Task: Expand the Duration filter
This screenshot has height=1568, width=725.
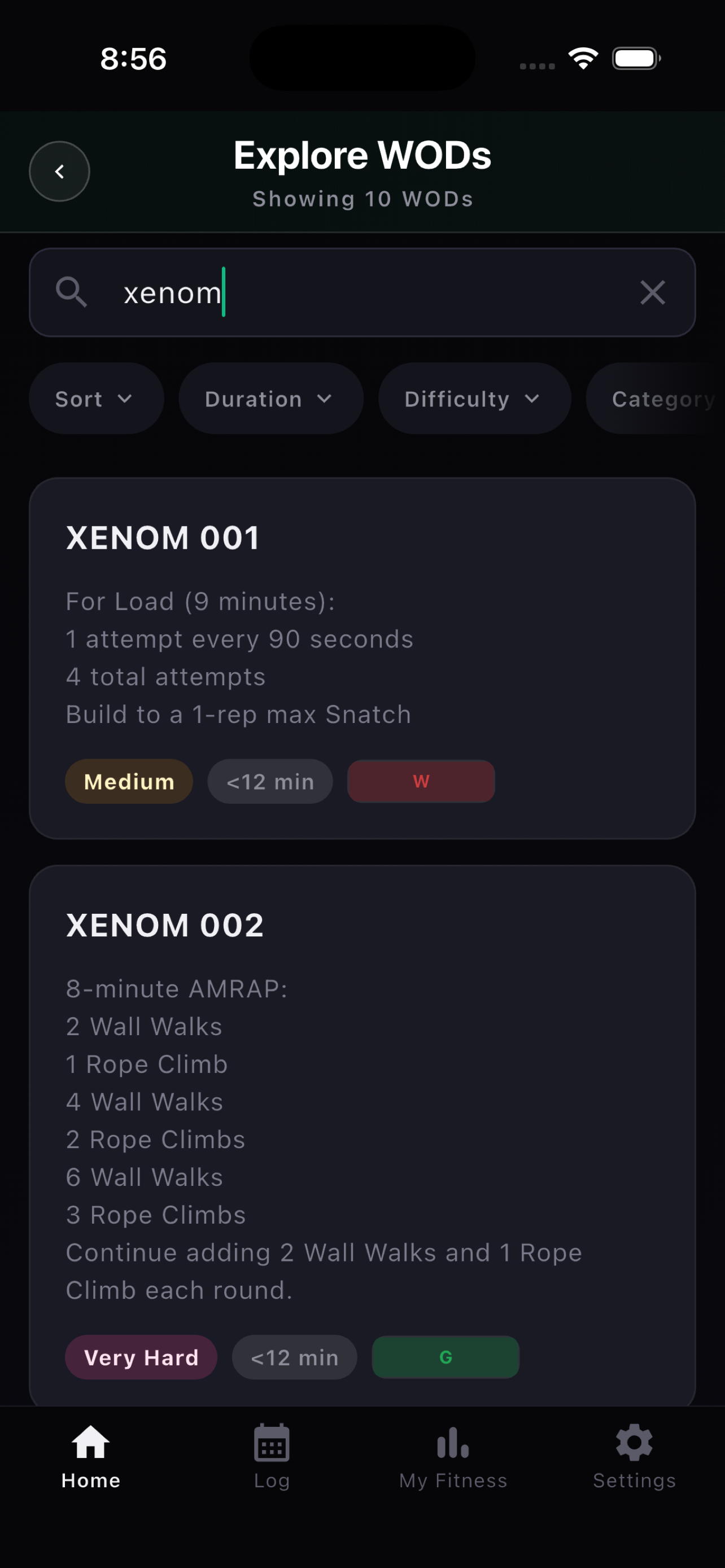Action: tap(270, 398)
